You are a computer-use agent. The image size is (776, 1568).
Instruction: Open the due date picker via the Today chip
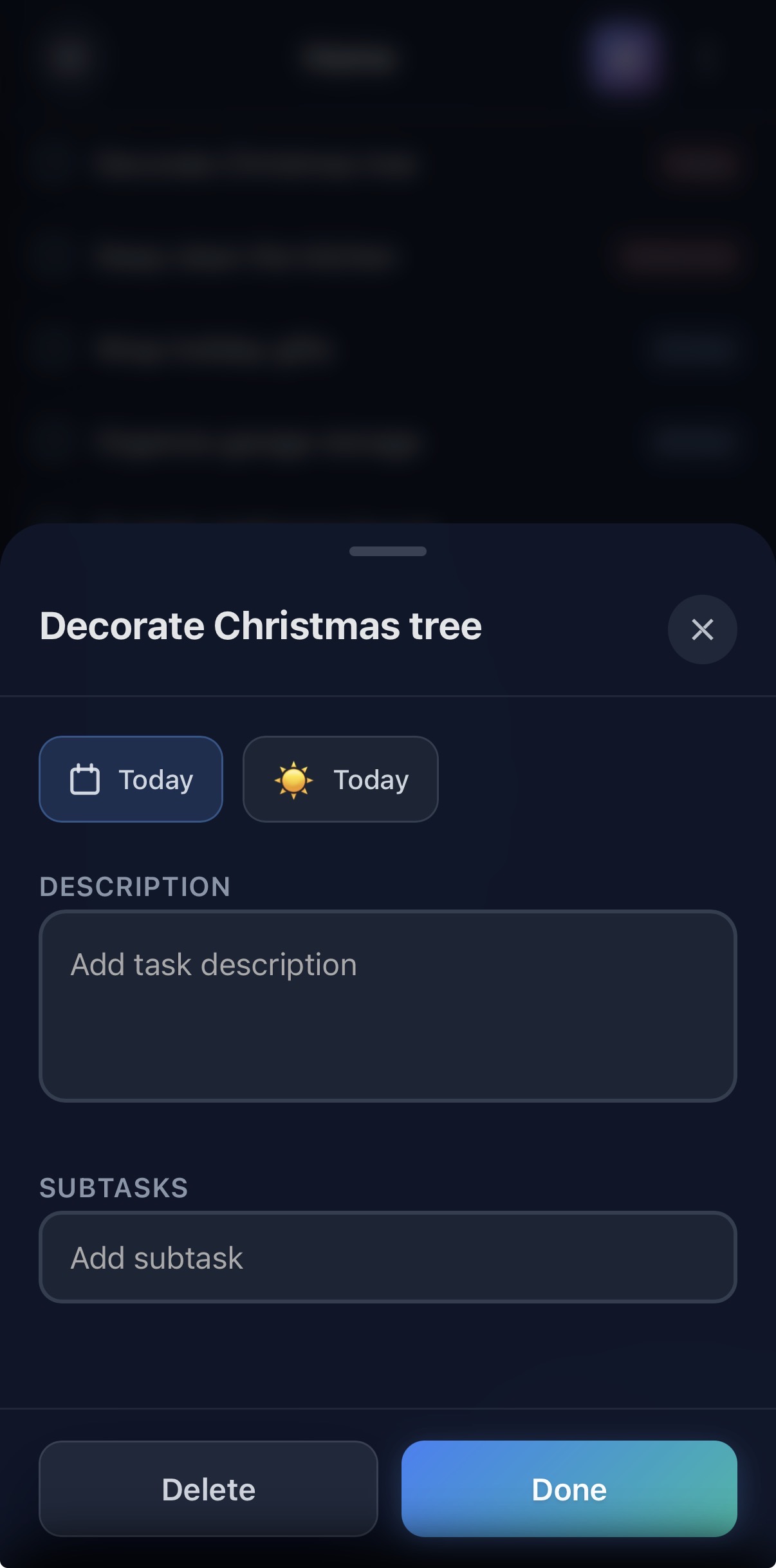point(131,779)
